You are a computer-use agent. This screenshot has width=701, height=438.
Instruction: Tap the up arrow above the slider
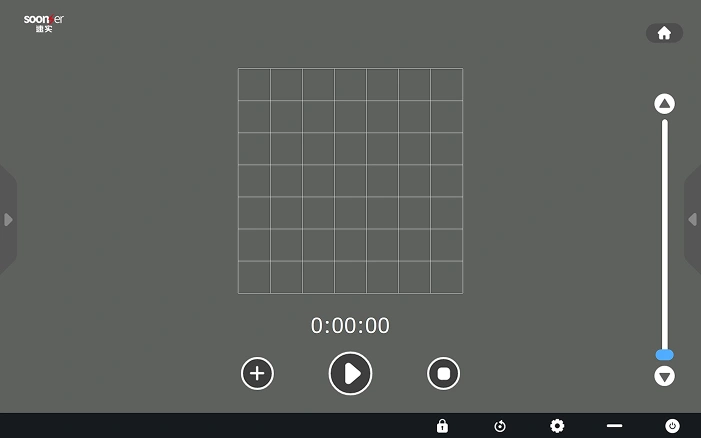[x=664, y=104]
